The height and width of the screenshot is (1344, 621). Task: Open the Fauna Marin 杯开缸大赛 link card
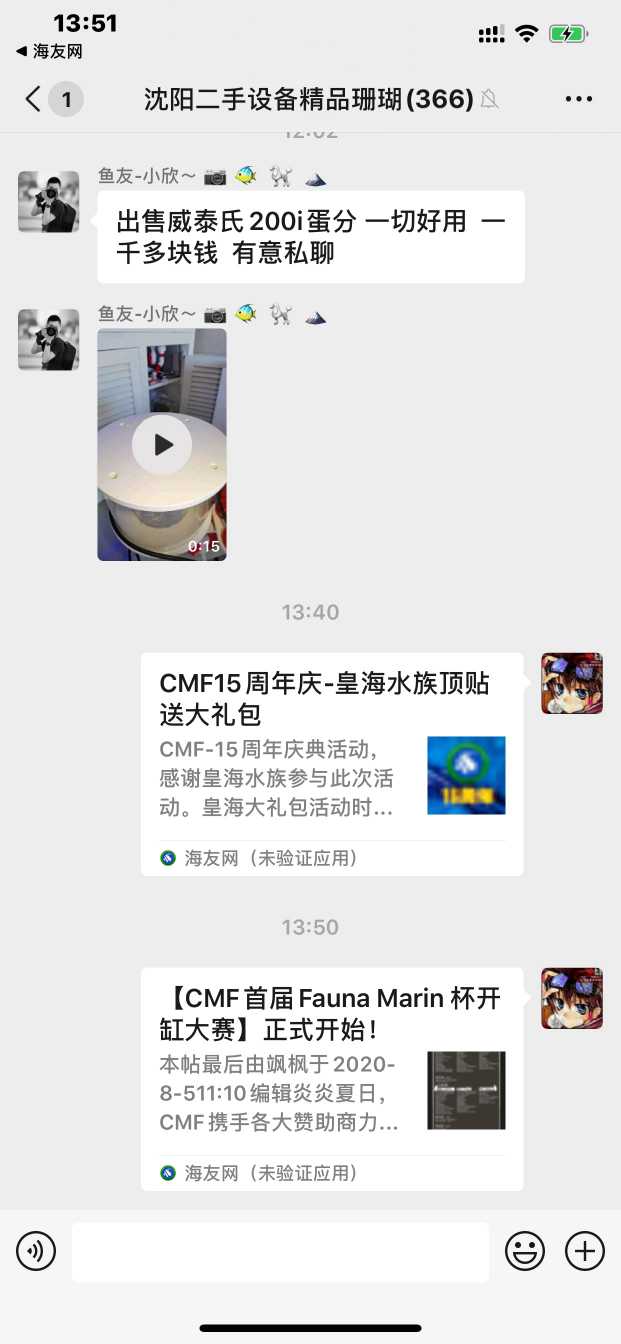tap(332, 1078)
